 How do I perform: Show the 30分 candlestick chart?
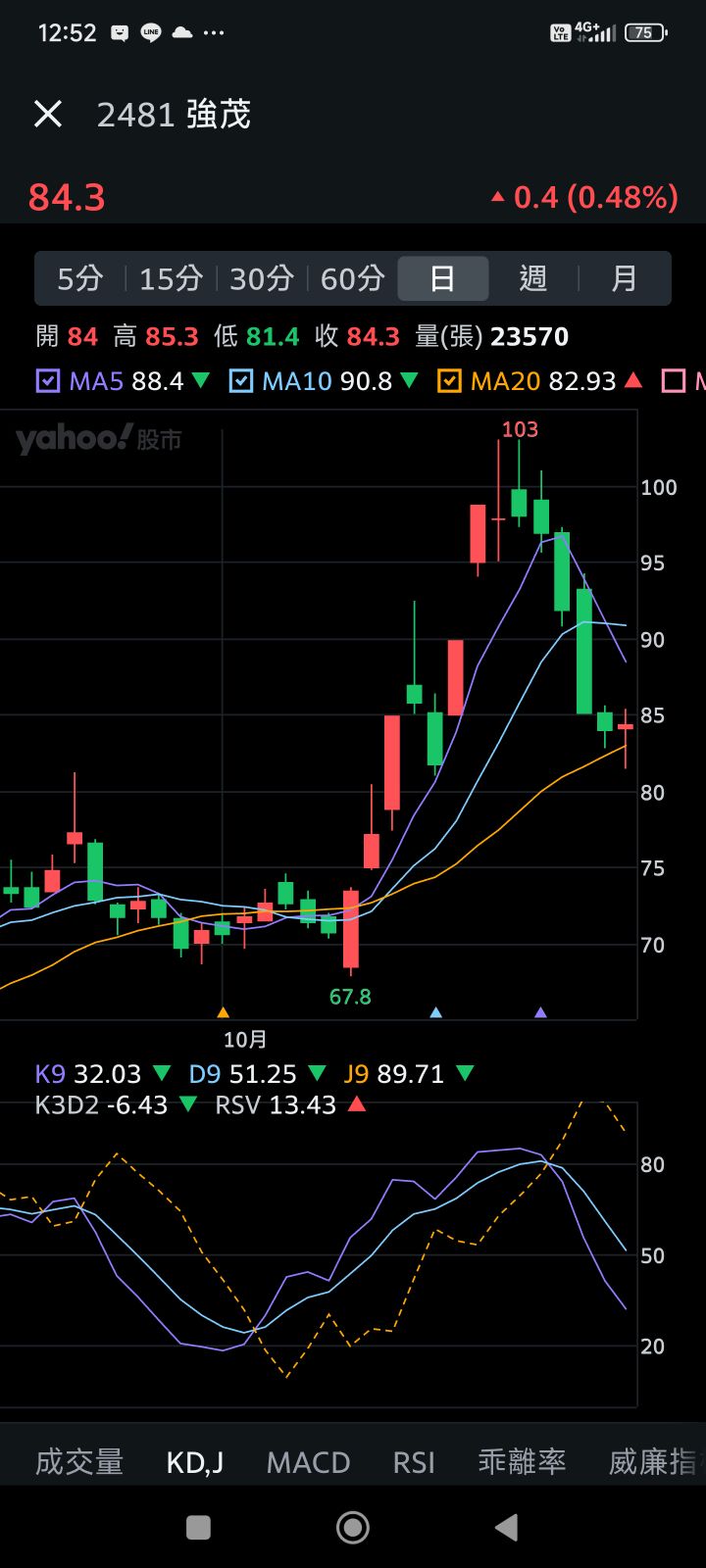click(262, 279)
